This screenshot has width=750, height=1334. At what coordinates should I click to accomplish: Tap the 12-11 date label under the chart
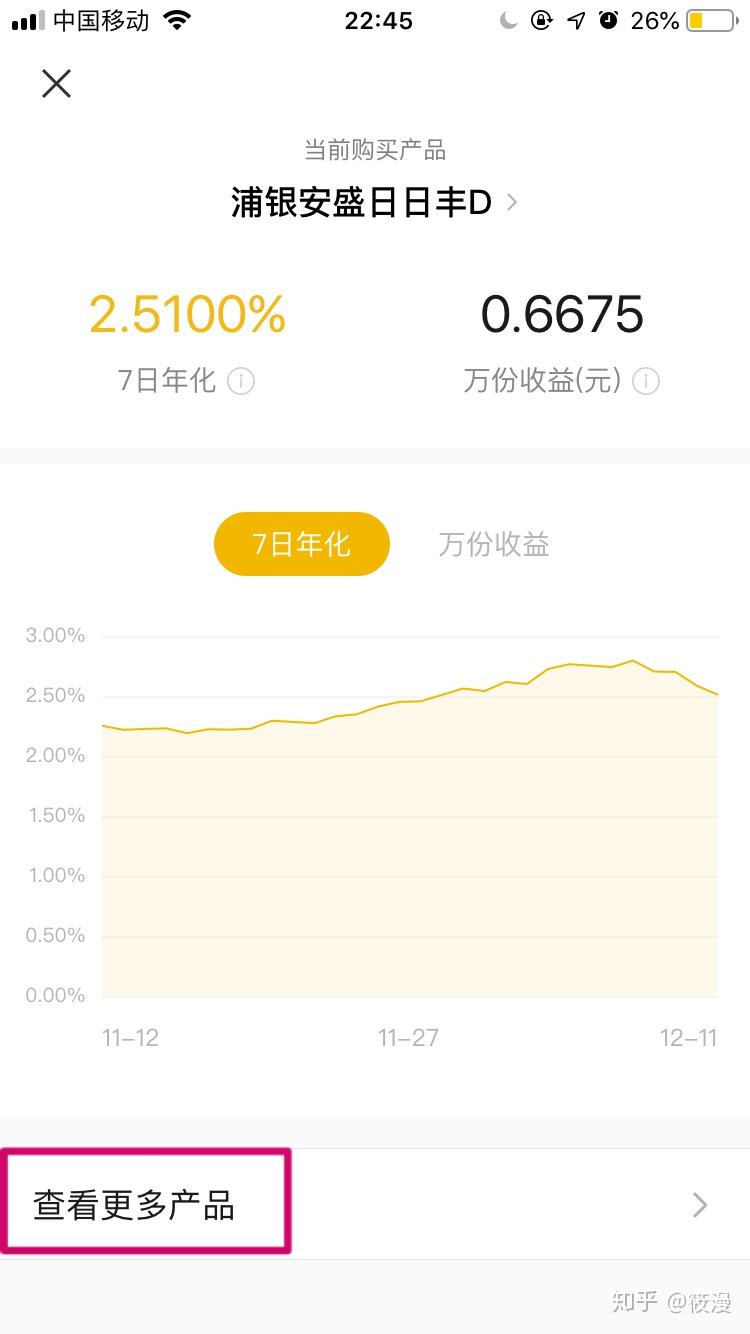tap(688, 1038)
